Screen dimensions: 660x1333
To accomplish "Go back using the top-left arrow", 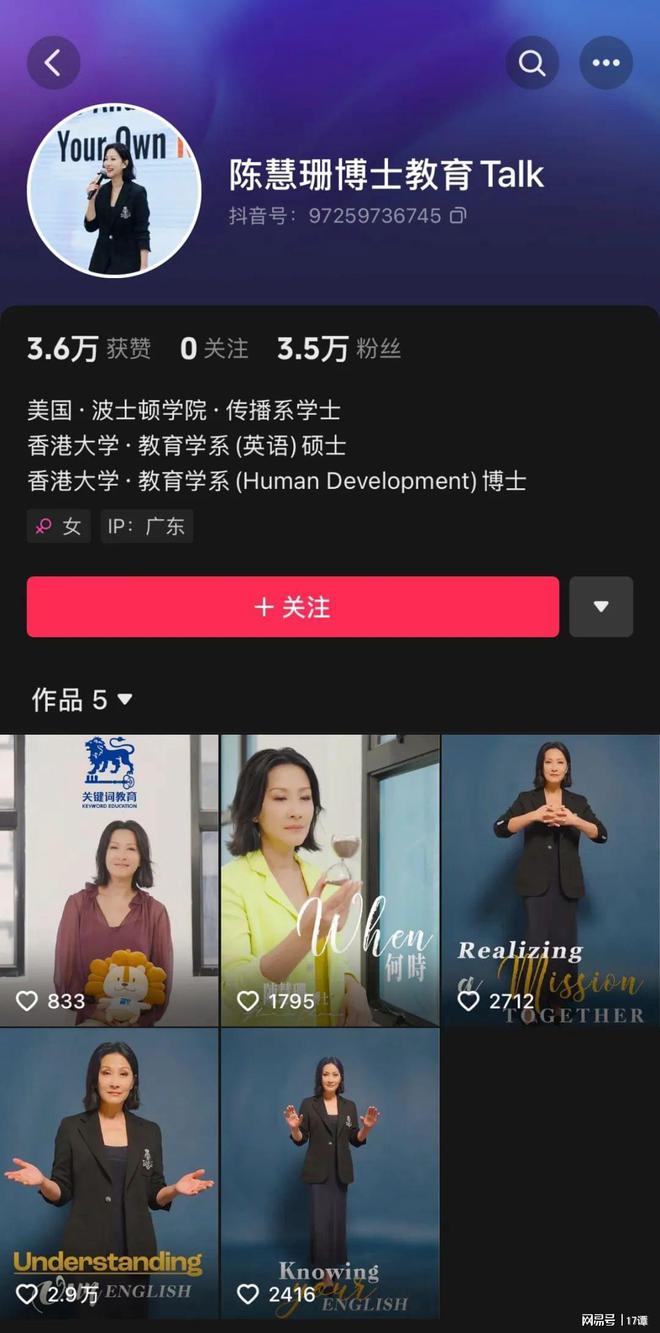I will 53,62.
